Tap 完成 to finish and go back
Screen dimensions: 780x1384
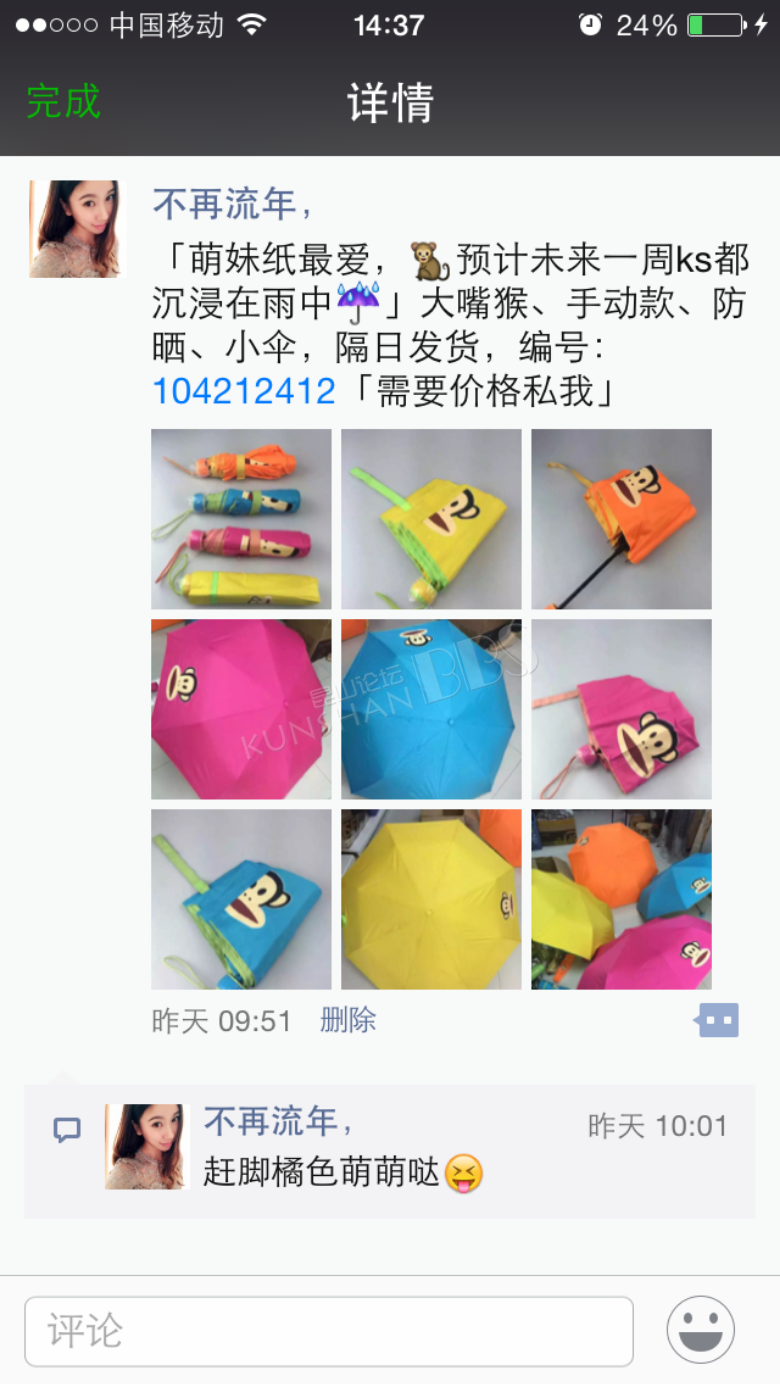(x=64, y=102)
